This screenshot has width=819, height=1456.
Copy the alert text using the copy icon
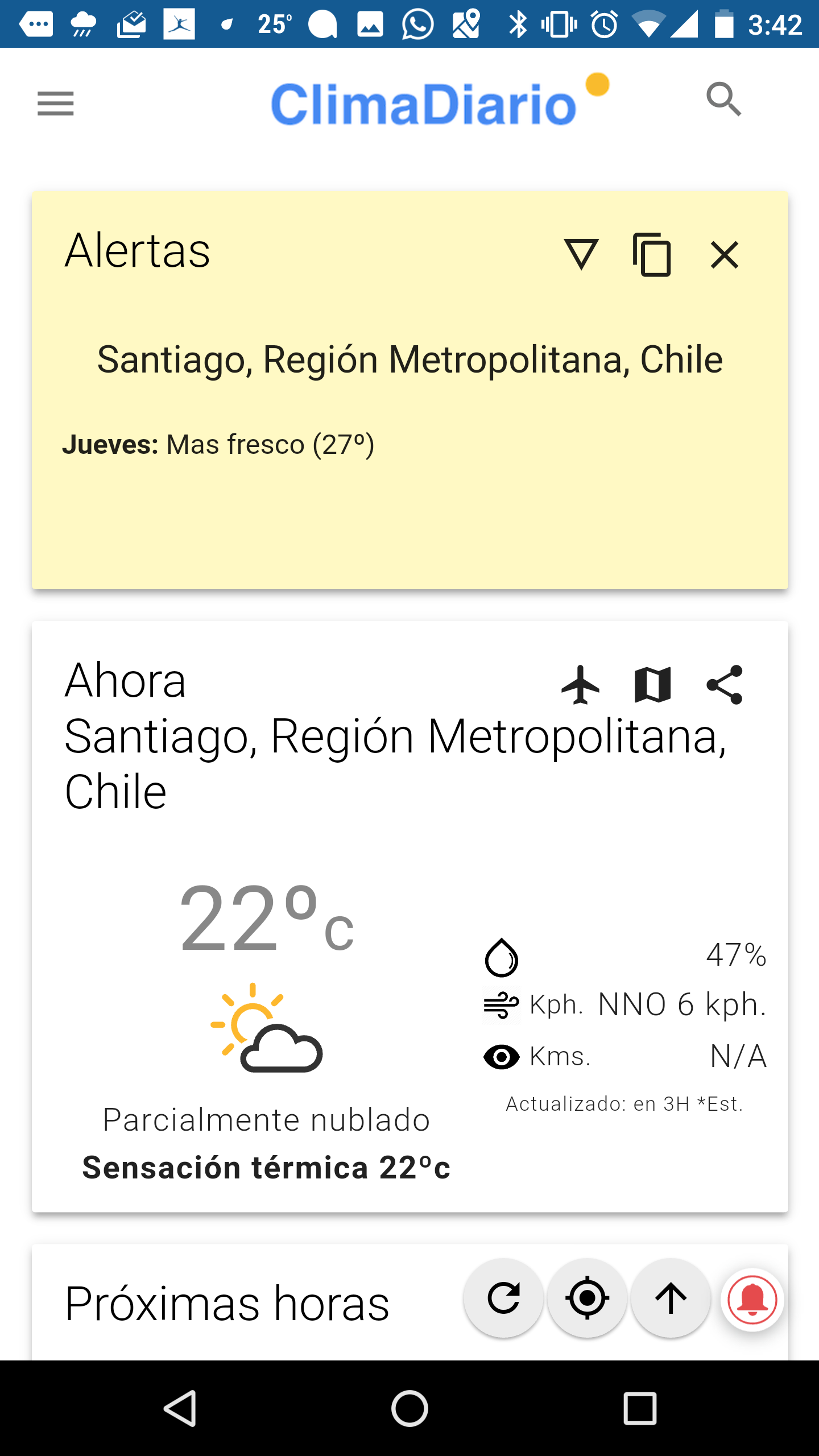point(652,254)
